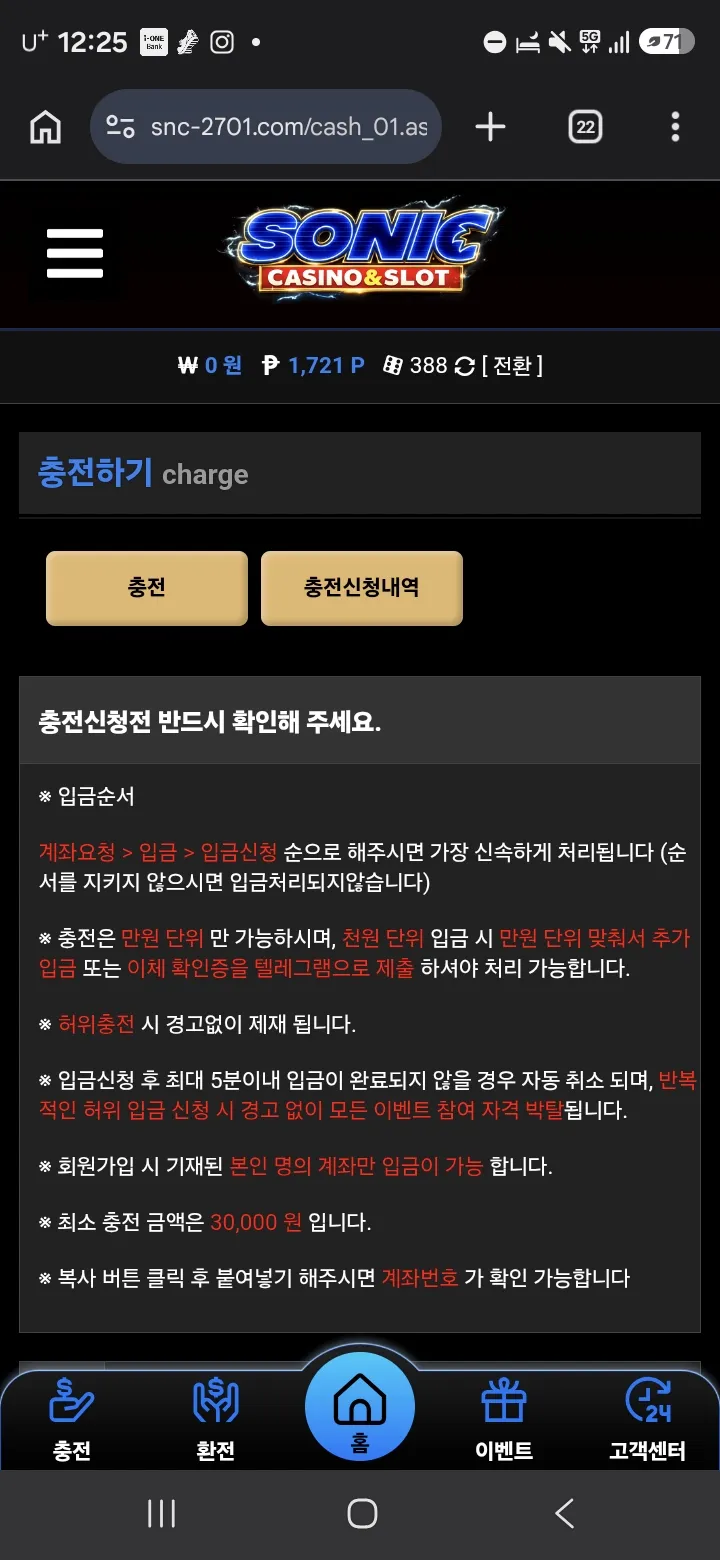Open the system recent apps view
720x1560 pixels.
pyautogui.click(x=161, y=1513)
